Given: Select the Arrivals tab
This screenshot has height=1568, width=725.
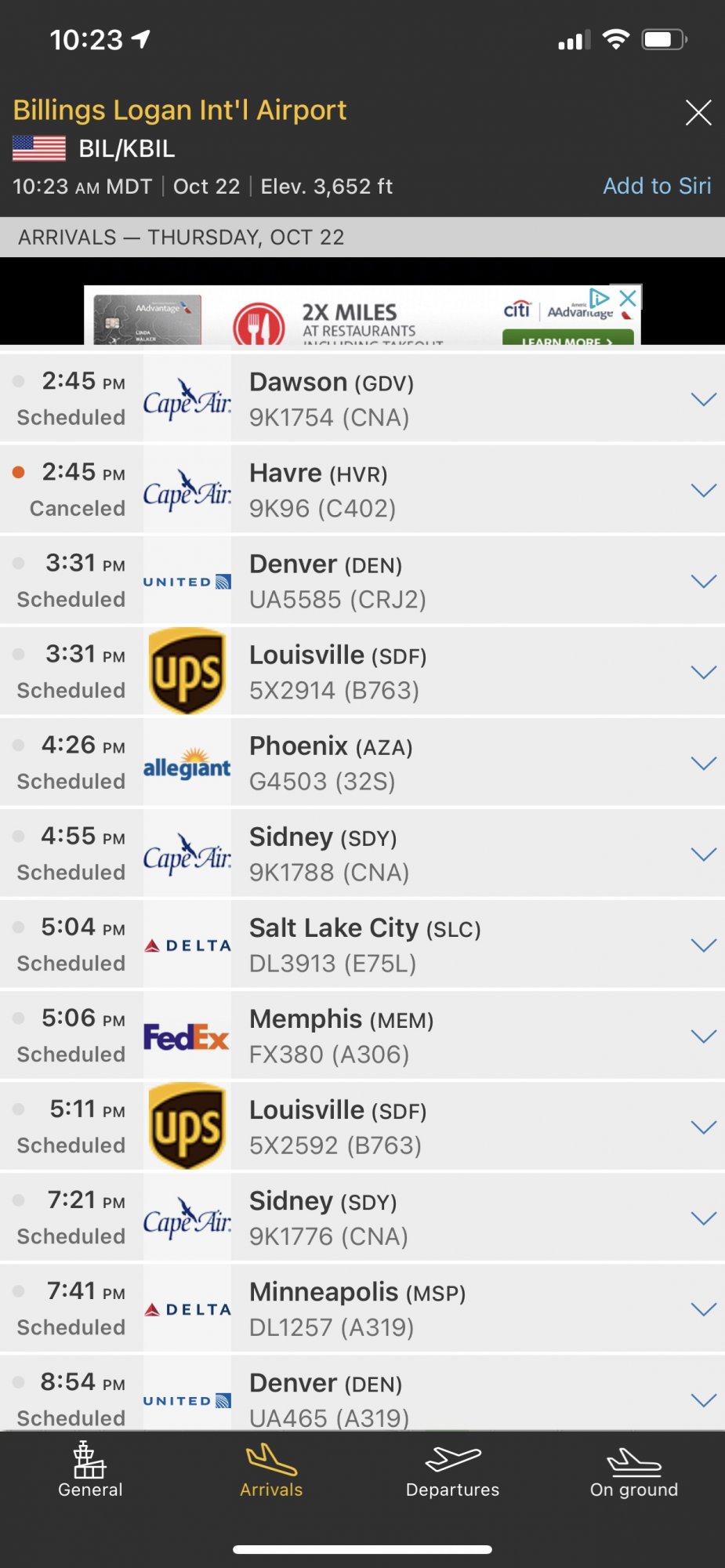Looking at the screenshot, I should click(x=271, y=1471).
